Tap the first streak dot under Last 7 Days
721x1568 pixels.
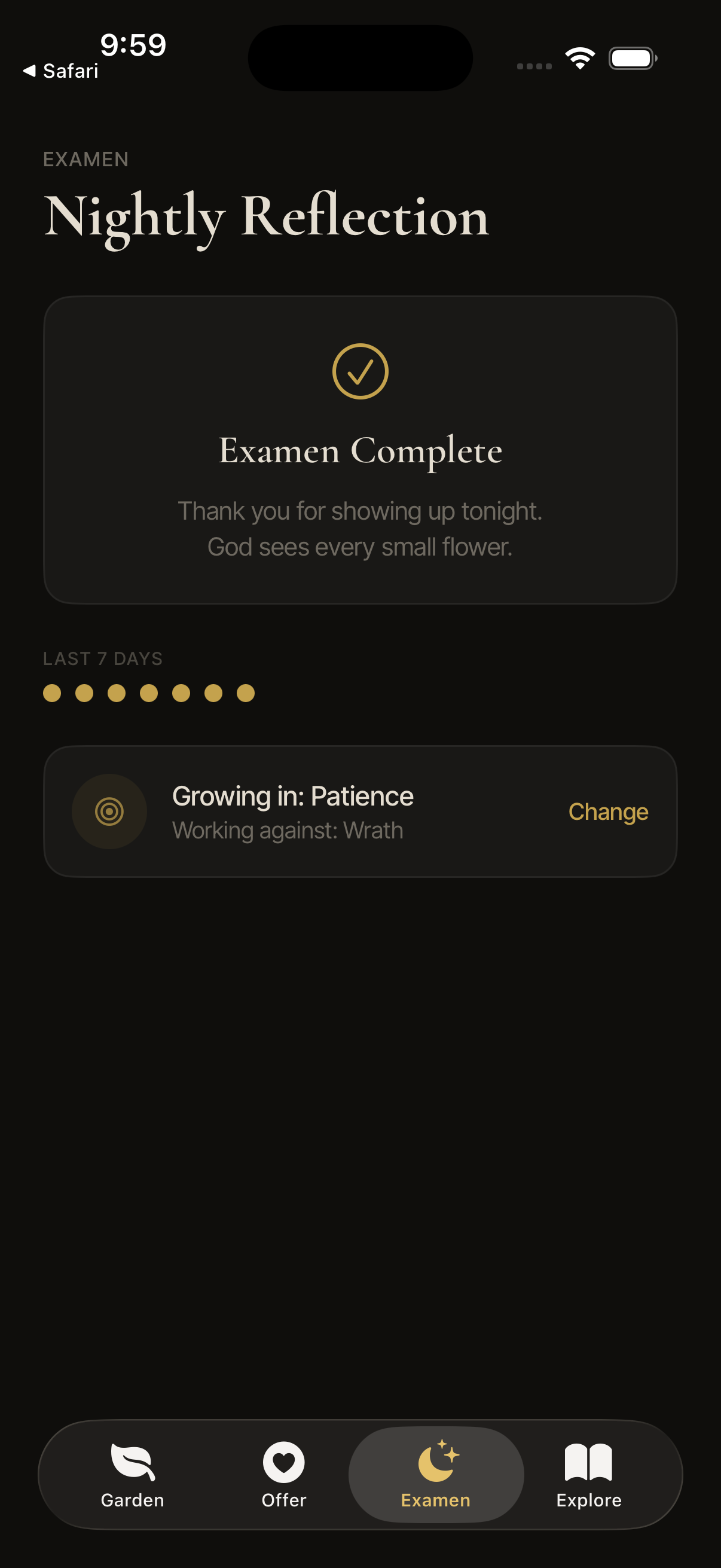point(52,693)
